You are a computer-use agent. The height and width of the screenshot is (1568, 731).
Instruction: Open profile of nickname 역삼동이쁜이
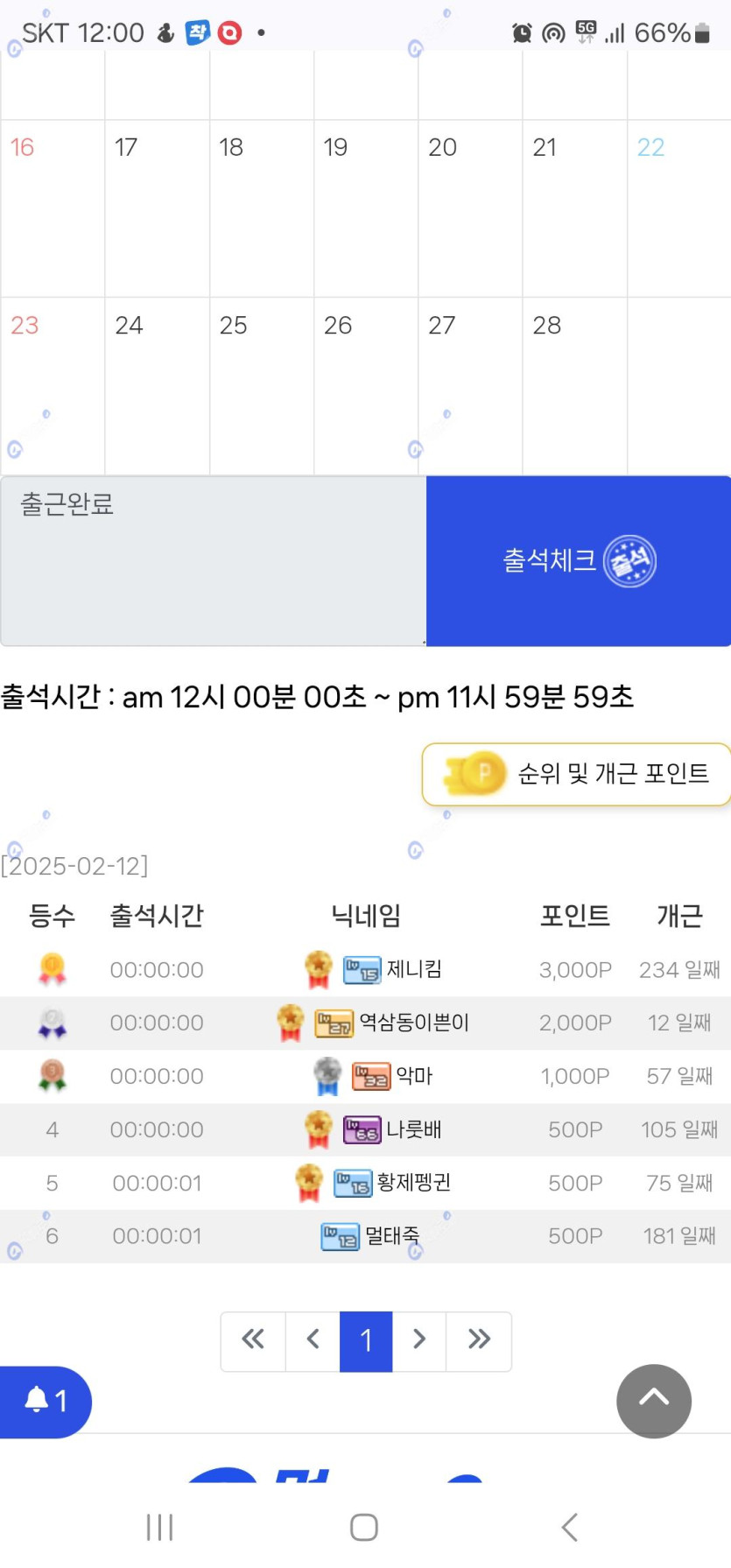[x=414, y=1023]
